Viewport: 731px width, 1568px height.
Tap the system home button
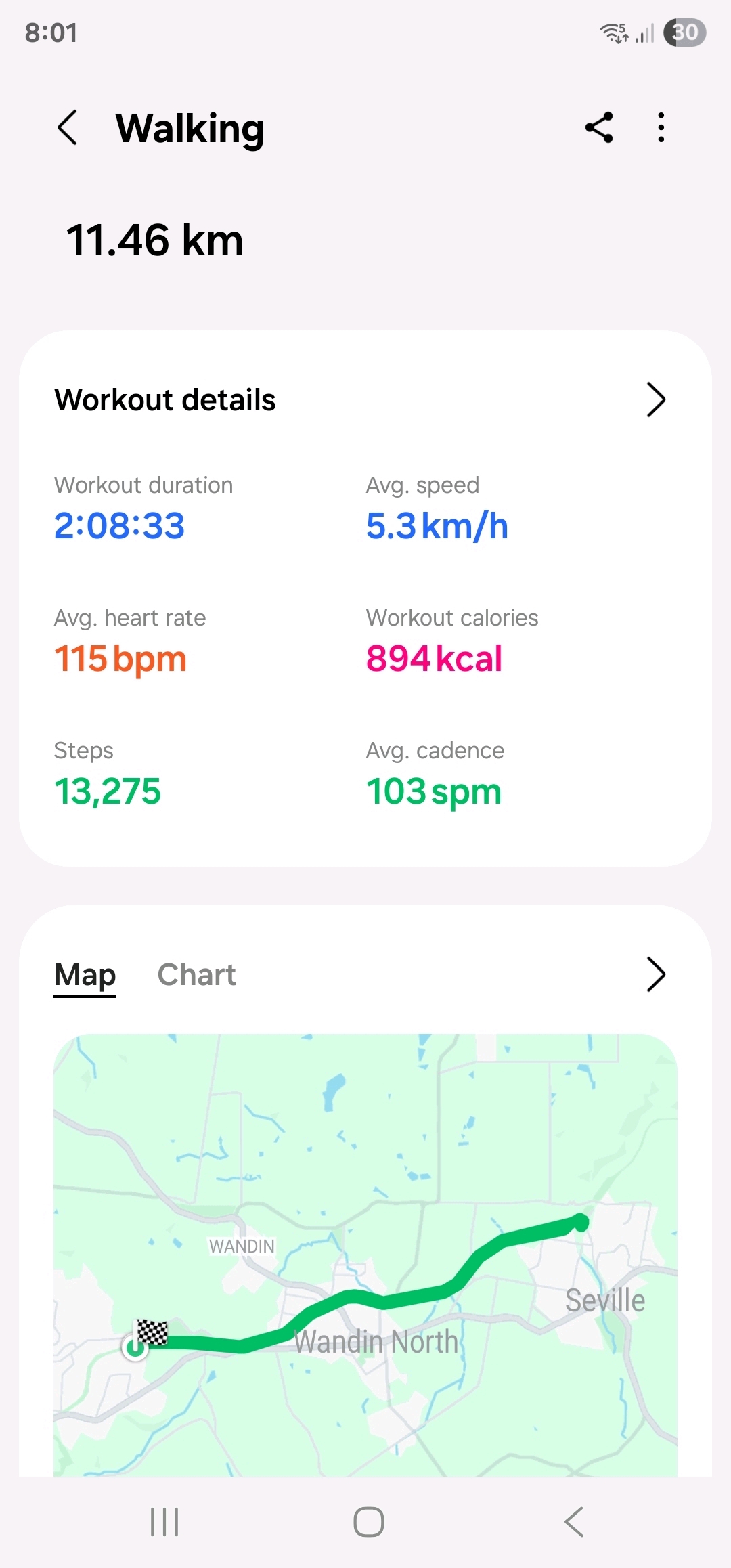(368, 1522)
